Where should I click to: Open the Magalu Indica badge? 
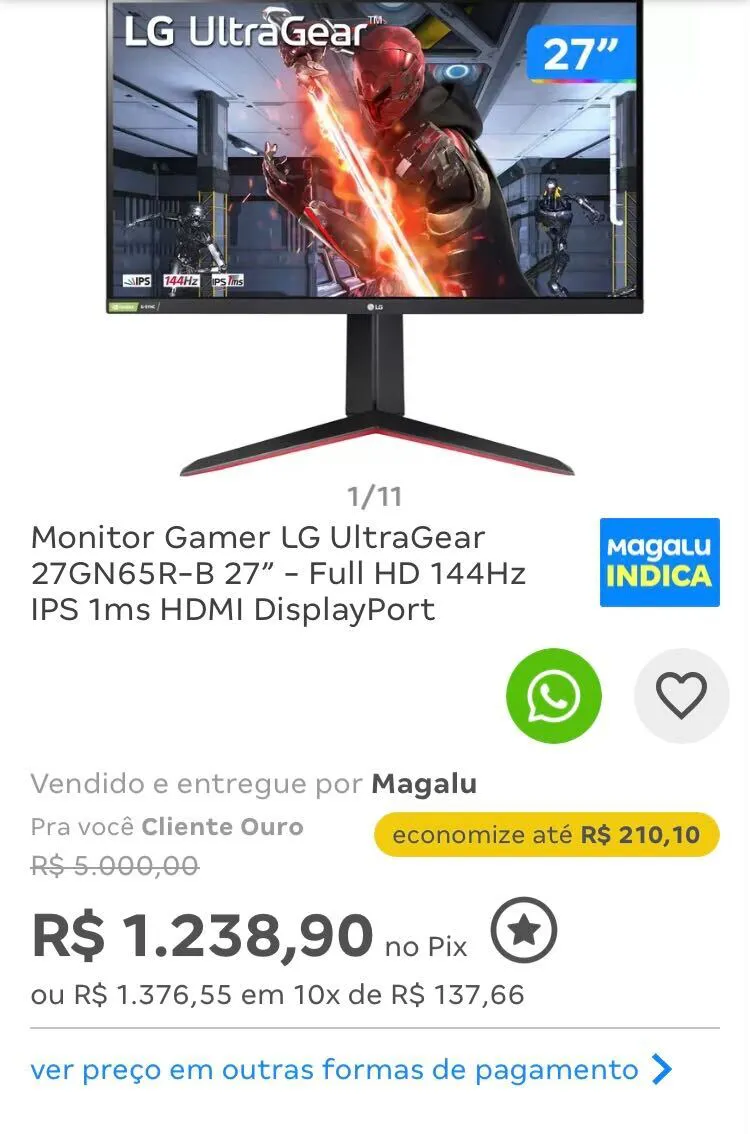(659, 562)
